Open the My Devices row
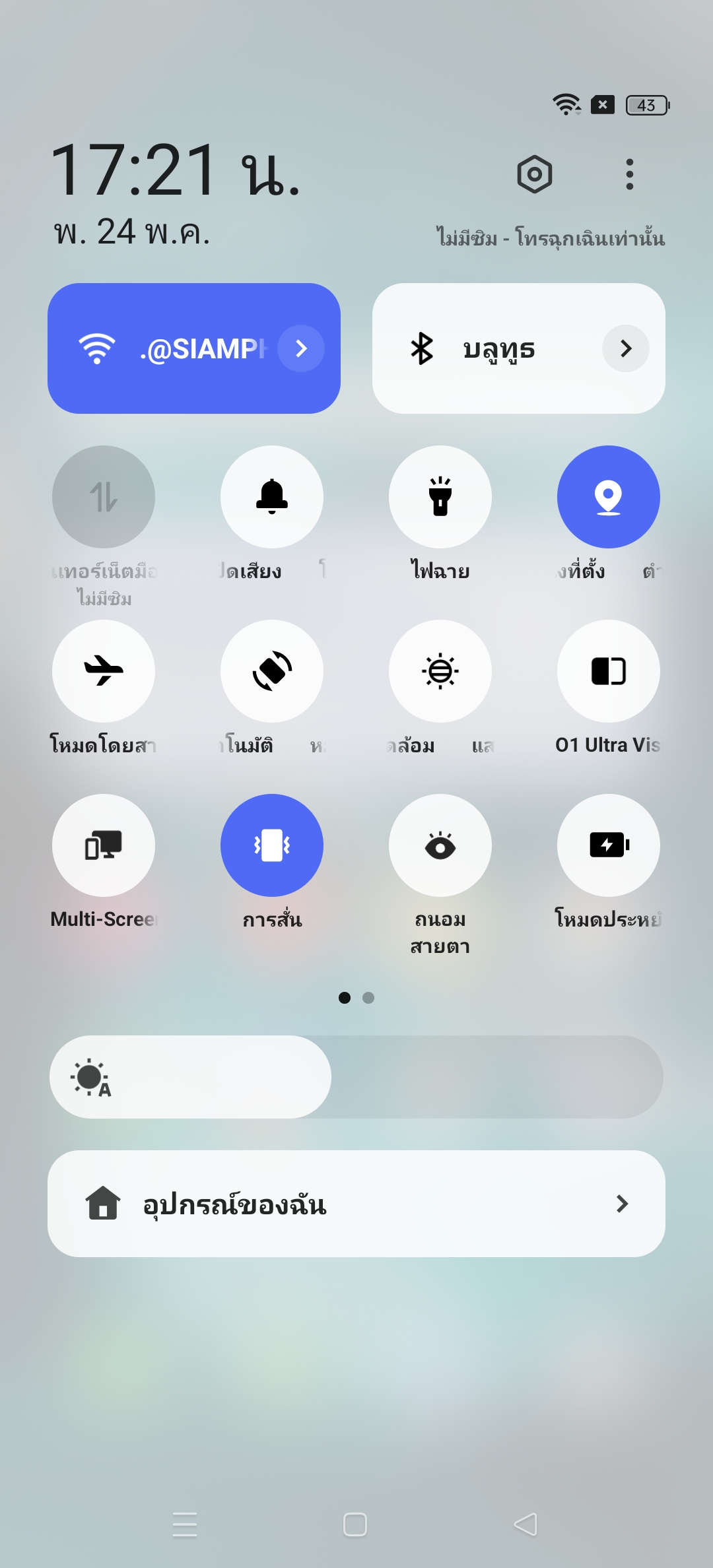 [x=356, y=1204]
